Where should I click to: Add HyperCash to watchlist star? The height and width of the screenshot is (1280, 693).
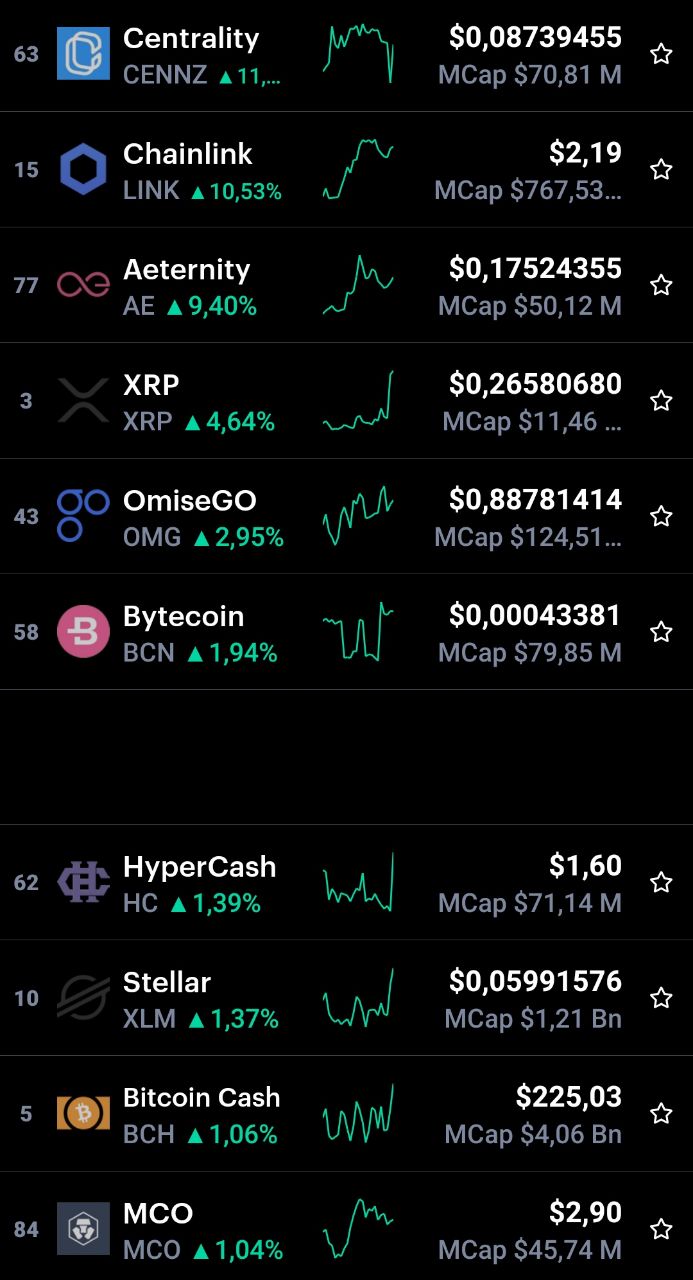coord(661,882)
